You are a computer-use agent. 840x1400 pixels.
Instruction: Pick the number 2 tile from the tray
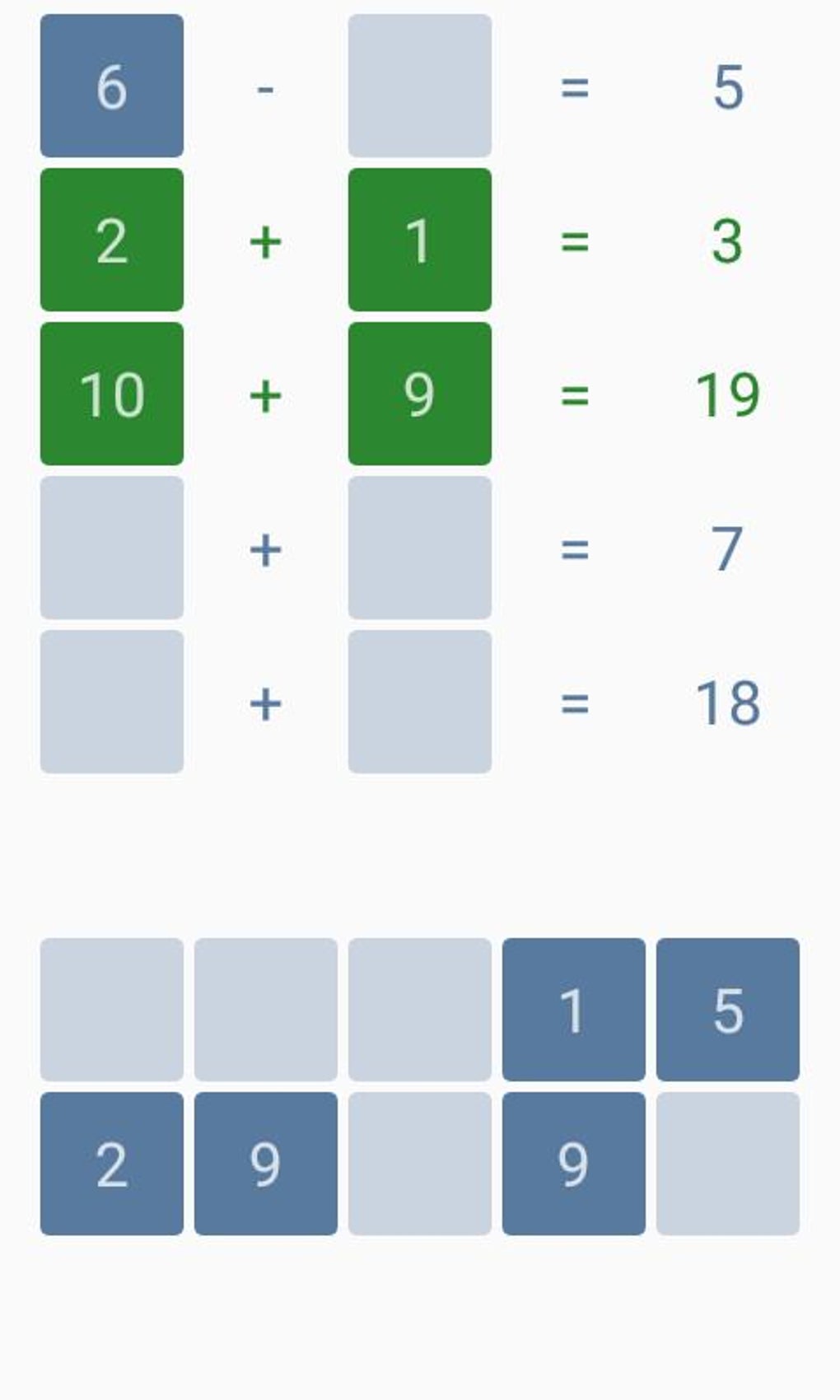point(112,1161)
